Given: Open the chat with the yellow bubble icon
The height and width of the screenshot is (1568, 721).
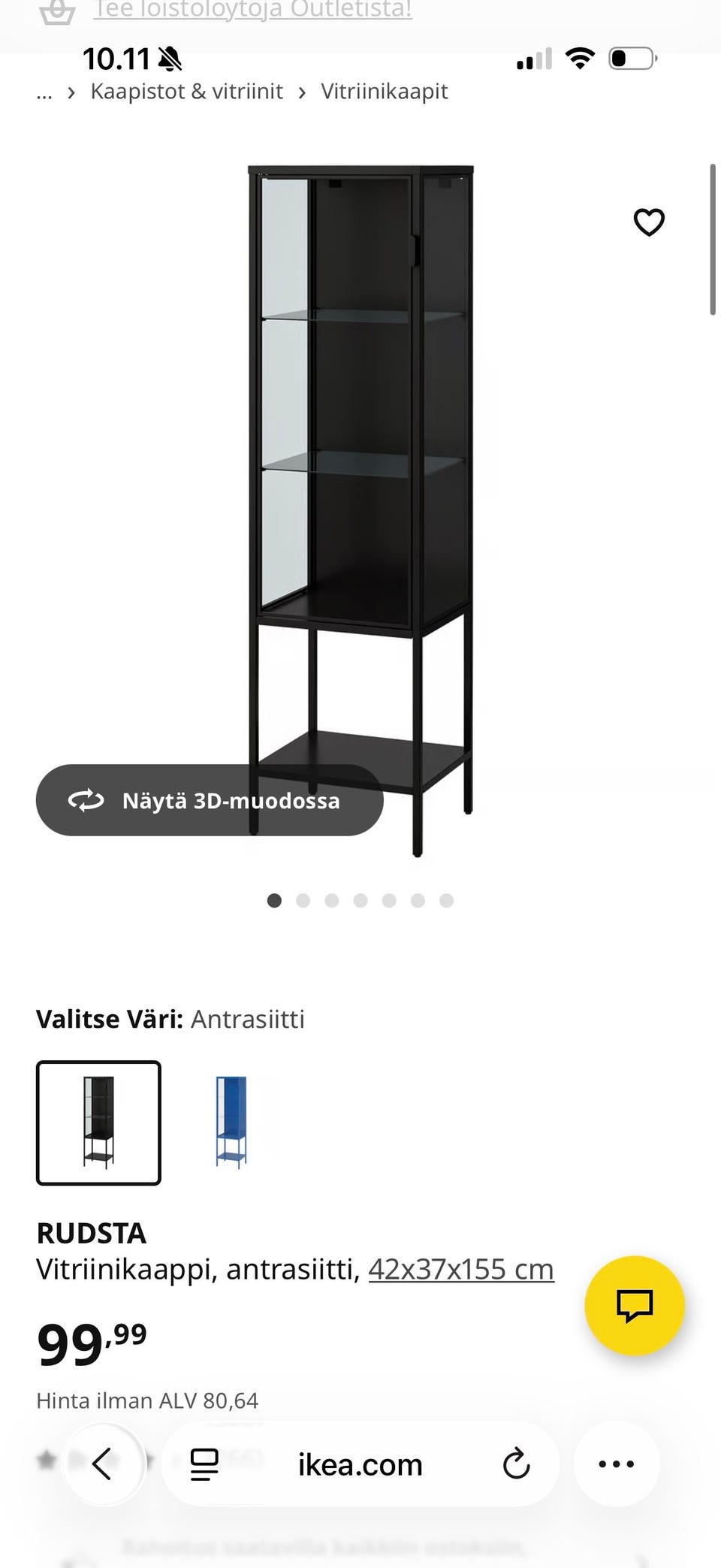Looking at the screenshot, I should point(635,1307).
